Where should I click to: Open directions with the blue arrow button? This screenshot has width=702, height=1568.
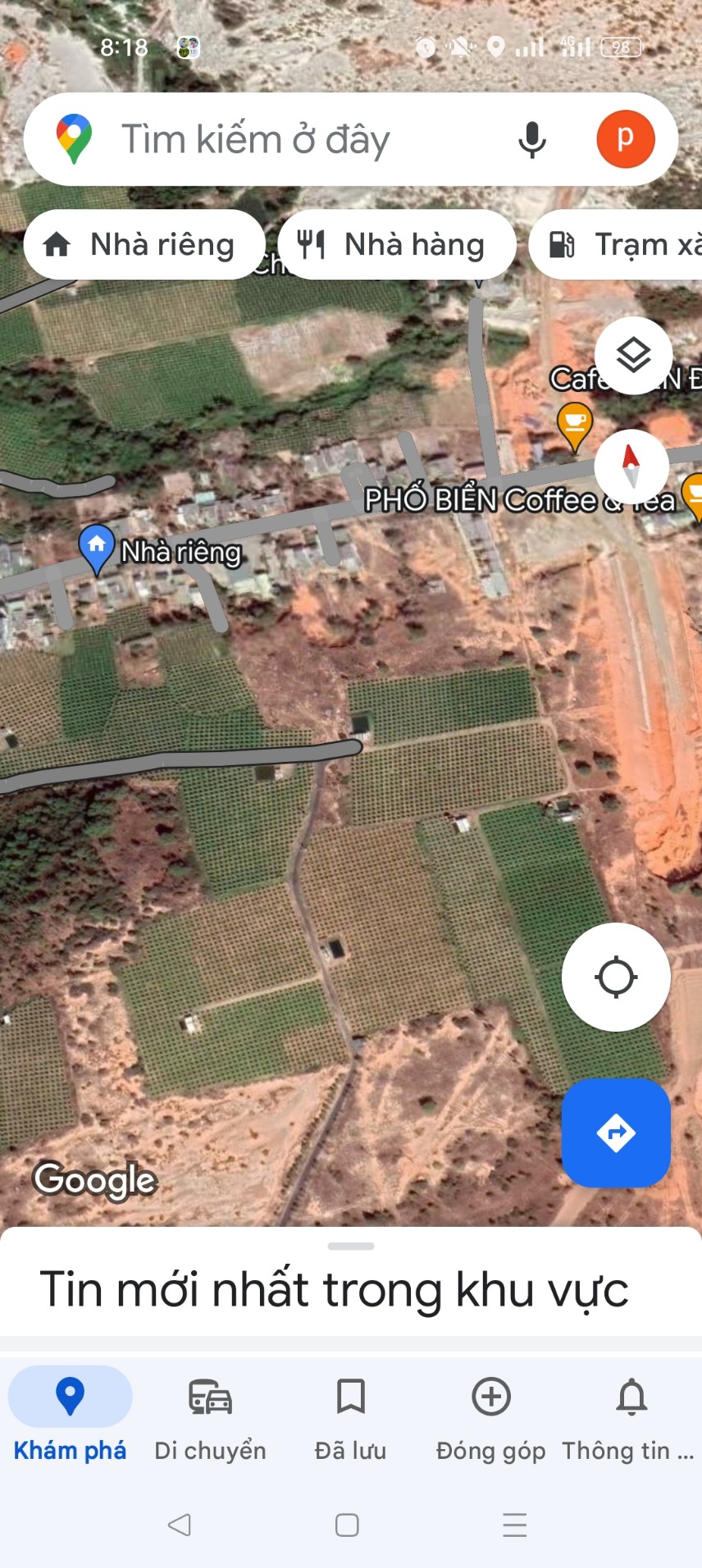616,1133
